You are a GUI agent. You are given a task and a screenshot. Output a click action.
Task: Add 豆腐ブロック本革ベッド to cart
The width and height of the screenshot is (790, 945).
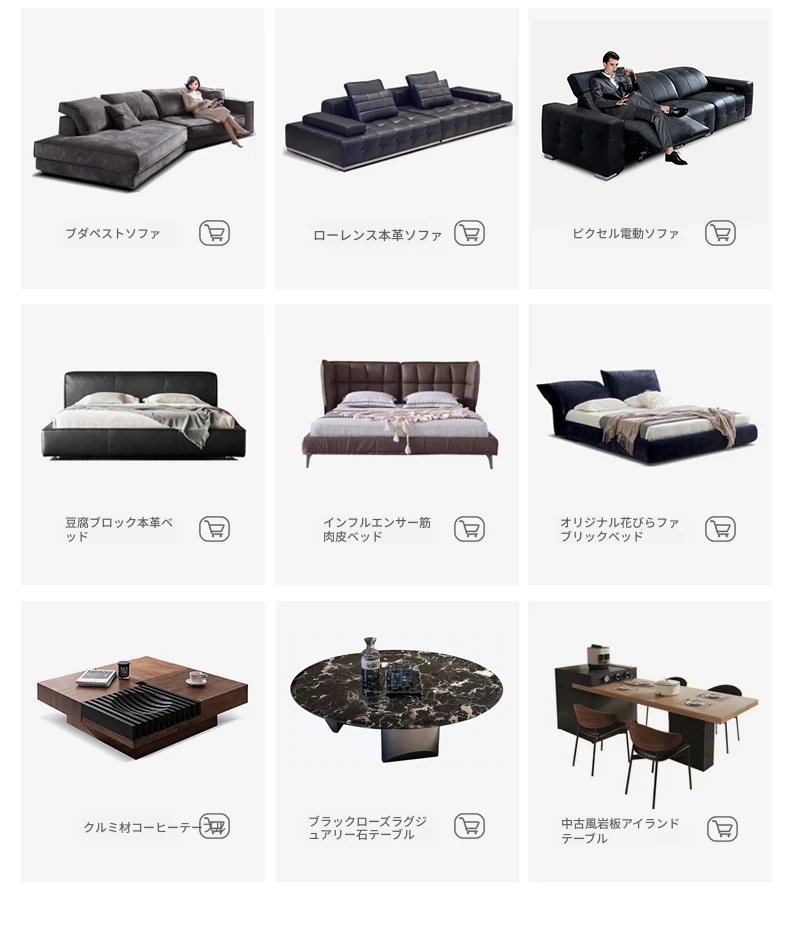(x=214, y=529)
